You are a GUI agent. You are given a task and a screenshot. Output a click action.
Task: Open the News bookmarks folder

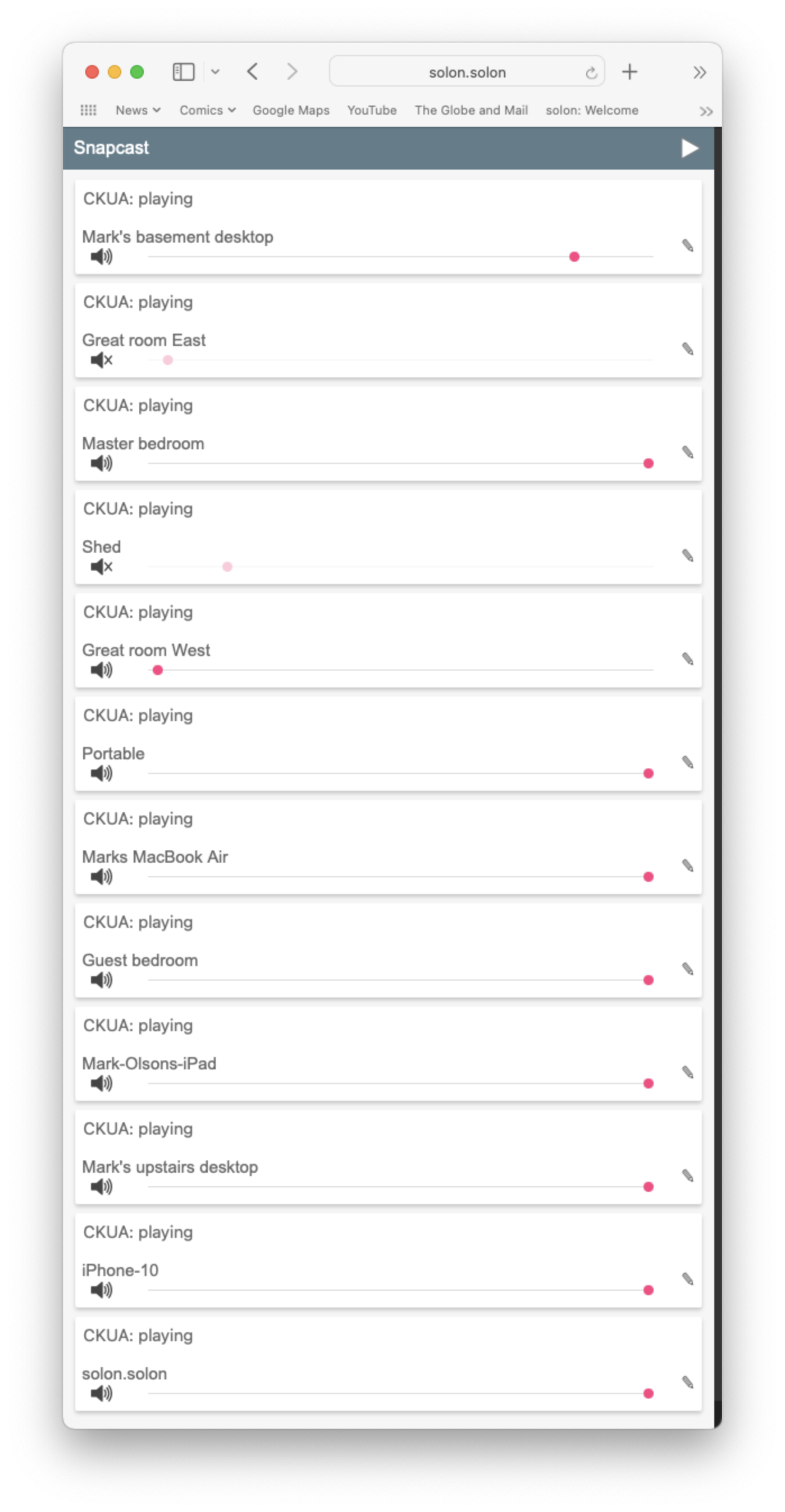(138, 110)
